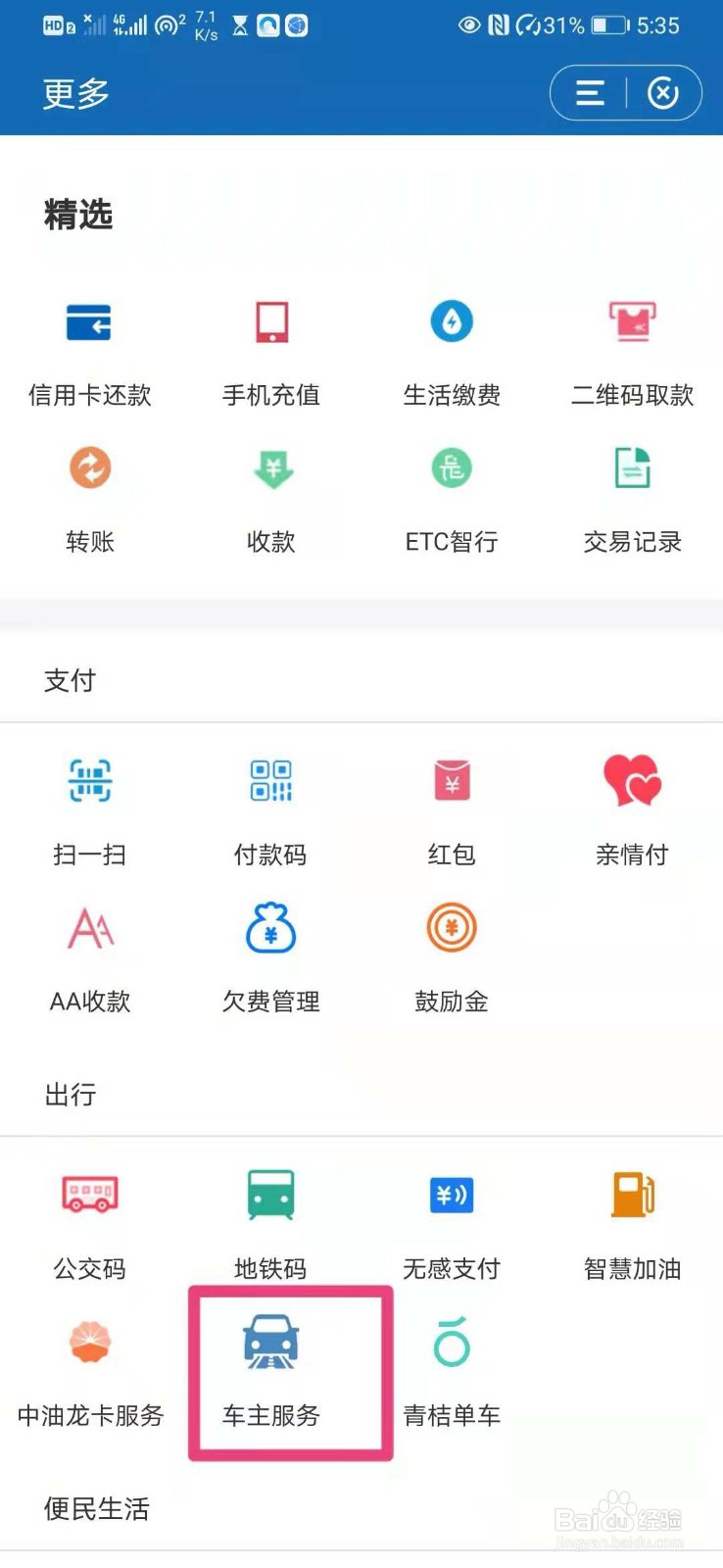Open the top-right hamburger menu

click(588, 92)
